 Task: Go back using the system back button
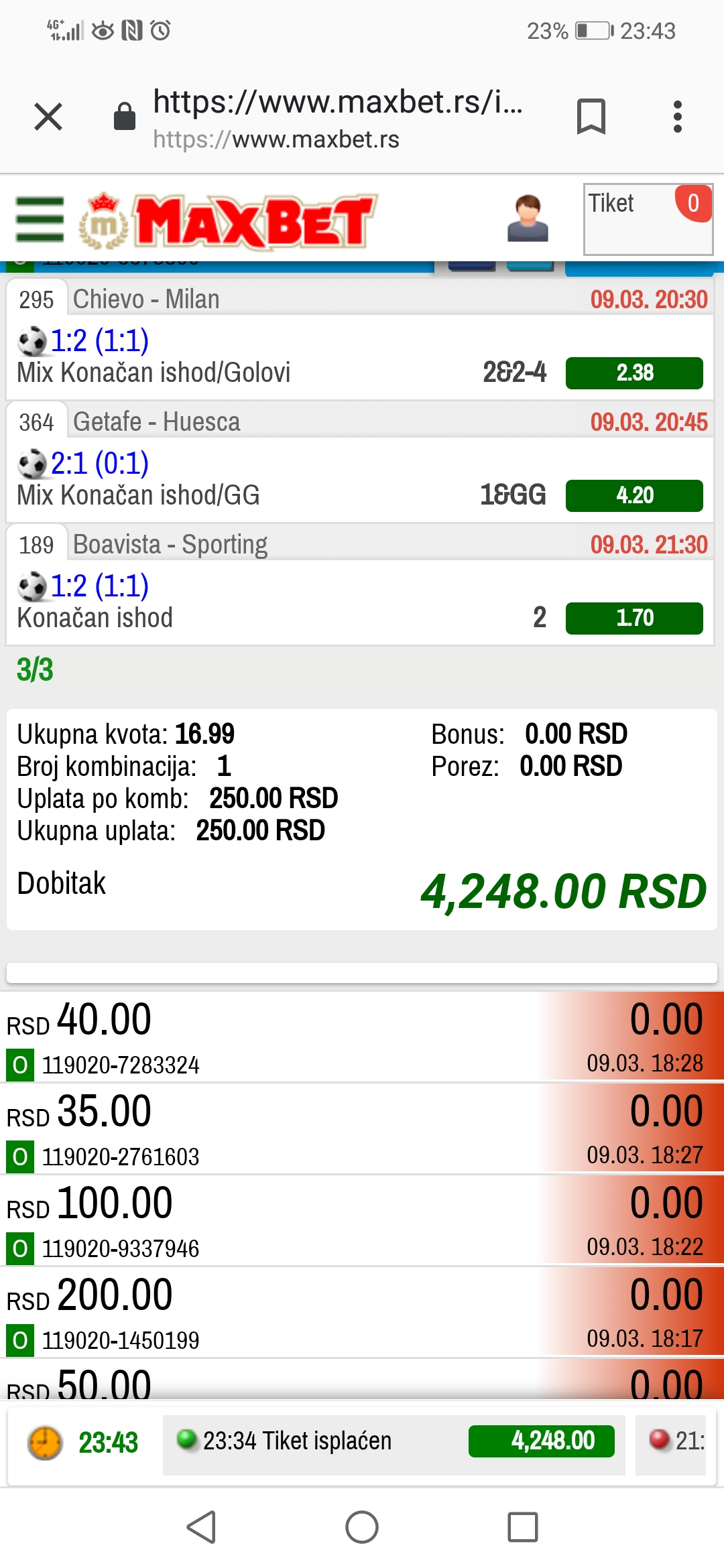click(201, 1527)
